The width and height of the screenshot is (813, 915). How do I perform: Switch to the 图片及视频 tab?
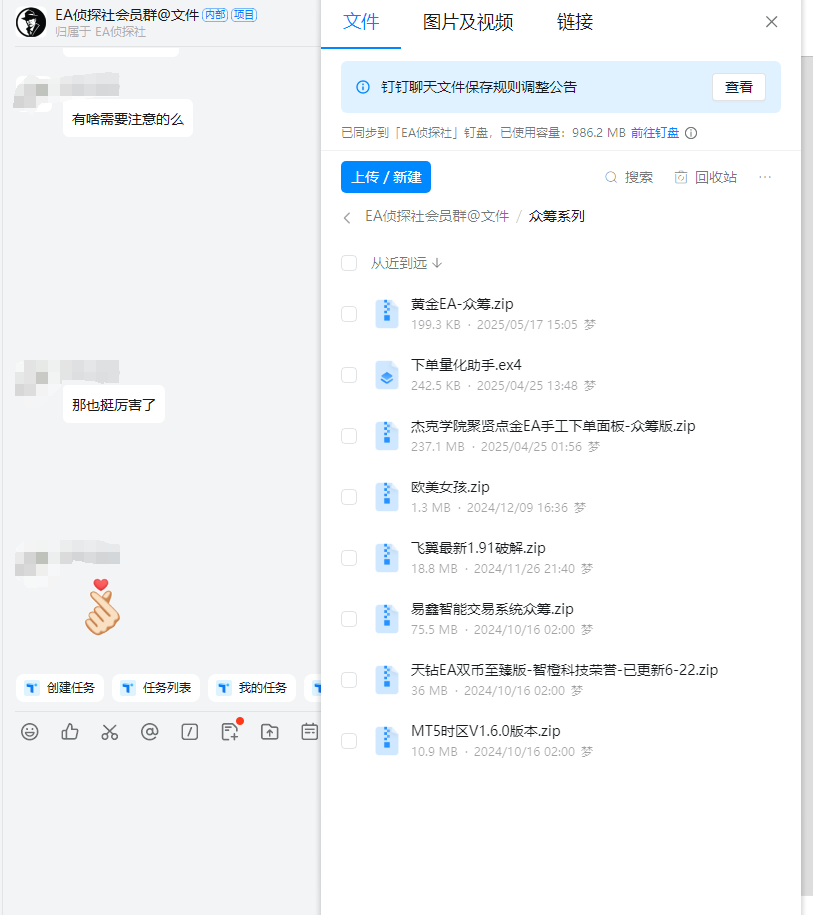point(467,22)
